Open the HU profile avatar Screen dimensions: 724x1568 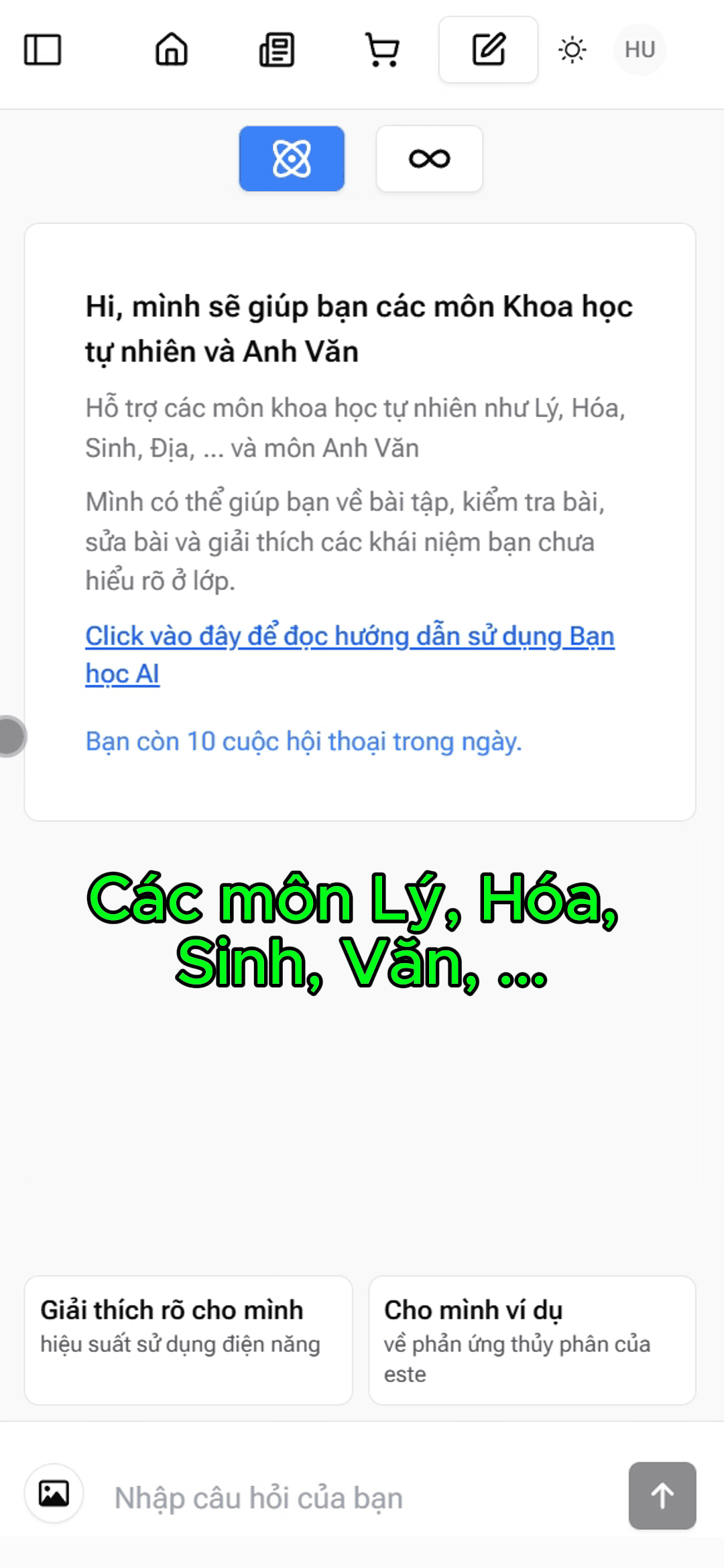pos(640,50)
